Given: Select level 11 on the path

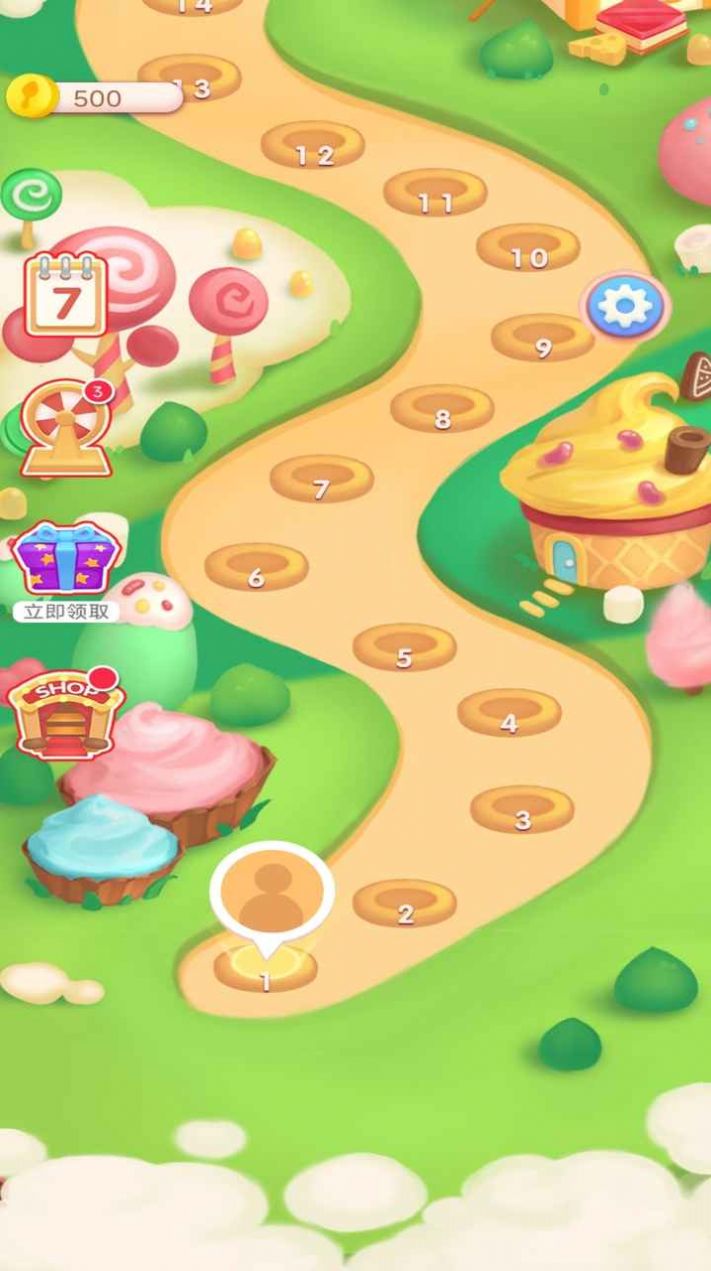Looking at the screenshot, I should coord(435,193).
